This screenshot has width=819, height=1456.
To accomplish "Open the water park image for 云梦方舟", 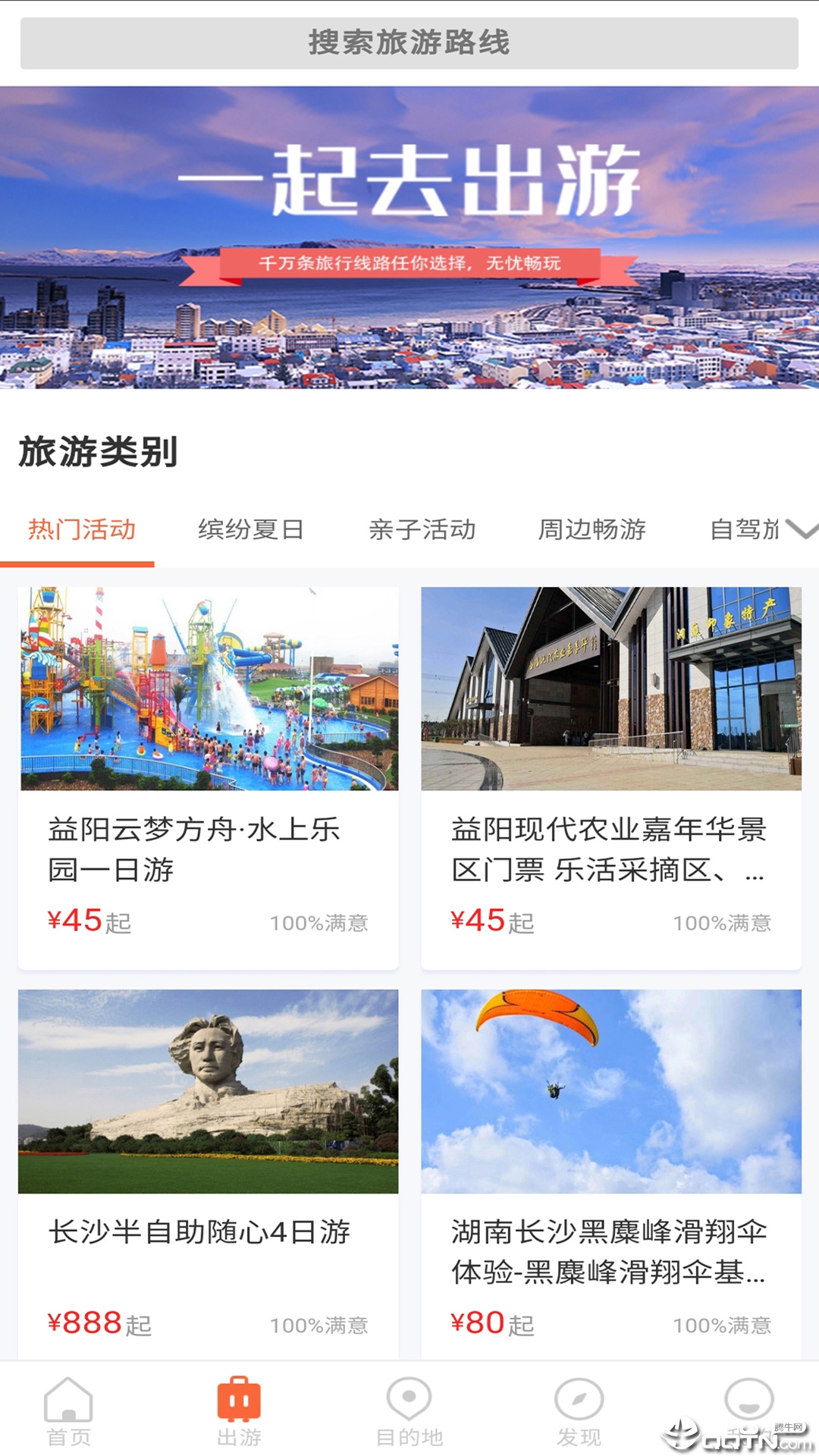I will click(209, 690).
